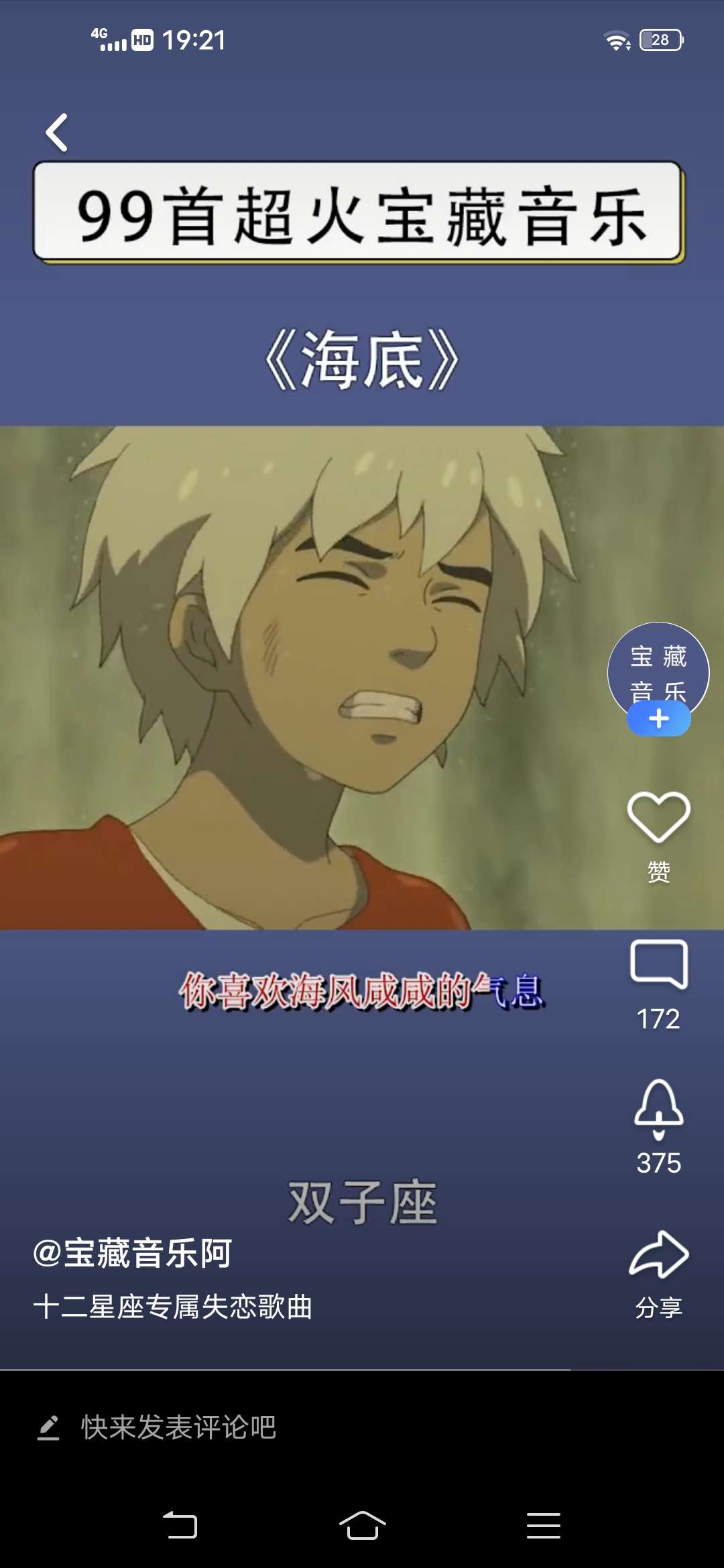
Task: Follow 宝藏音乐 with the plus button
Action: pyautogui.click(x=658, y=719)
